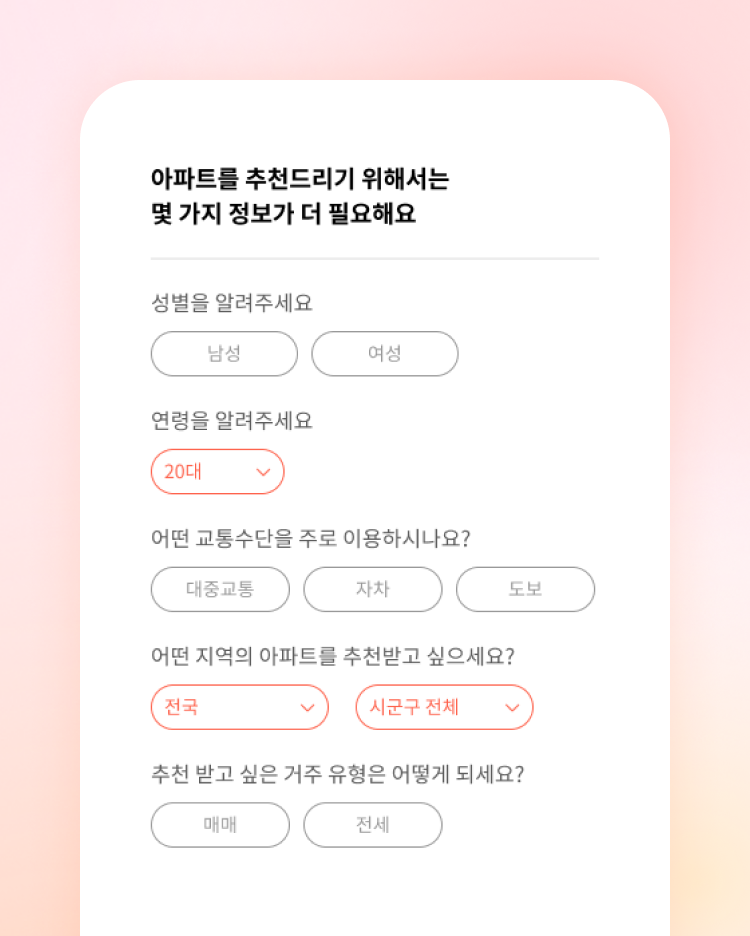Choose 도보 as main transport
The height and width of the screenshot is (936, 750).
coord(525,589)
